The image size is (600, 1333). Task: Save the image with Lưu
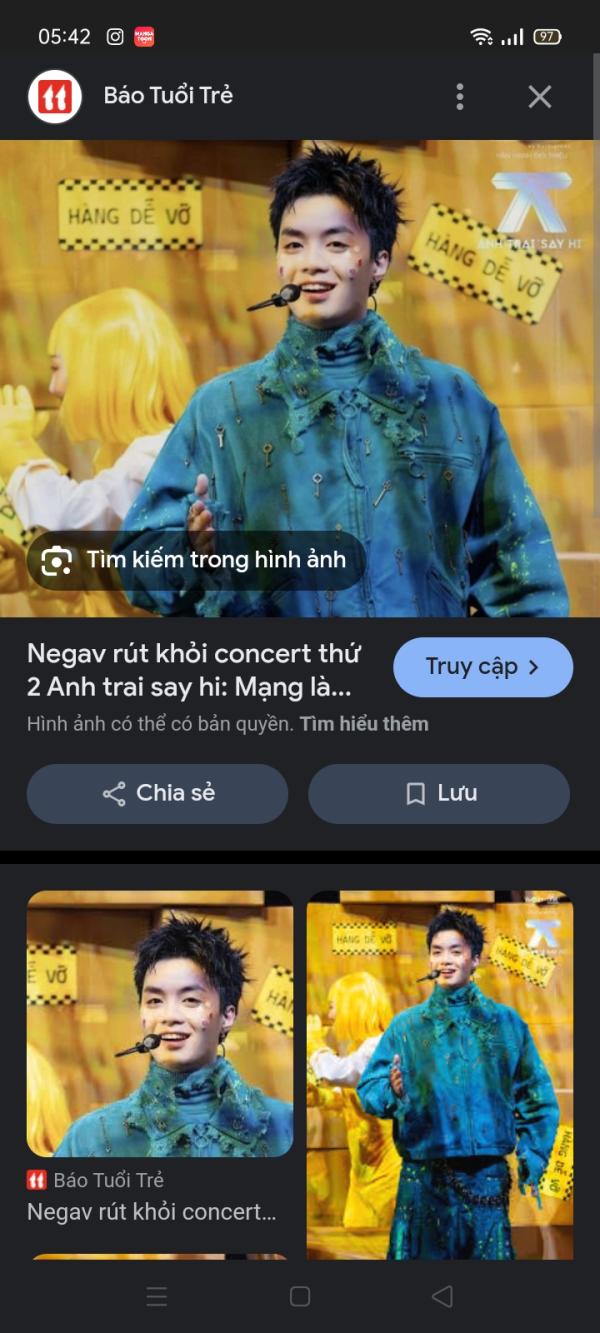[439, 794]
